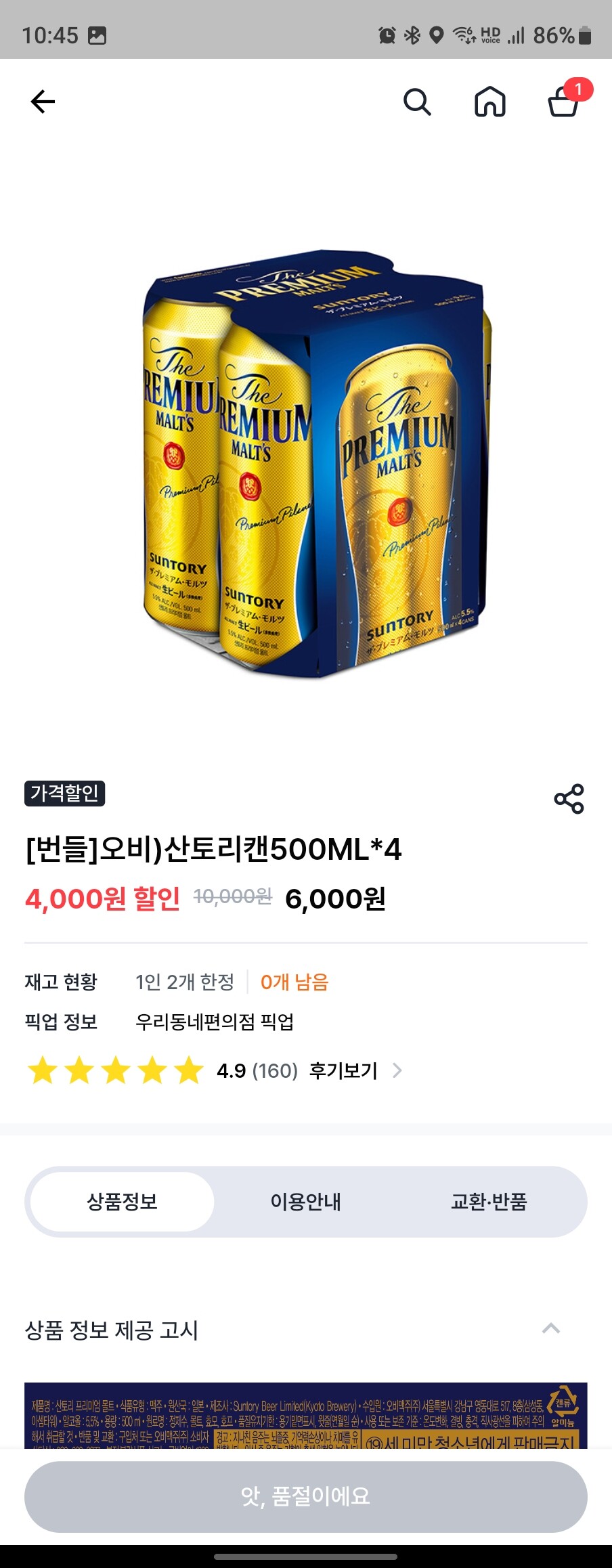This screenshot has height=1568, width=612.
Task: Go back using the top arrow
Action: (43, 102)
